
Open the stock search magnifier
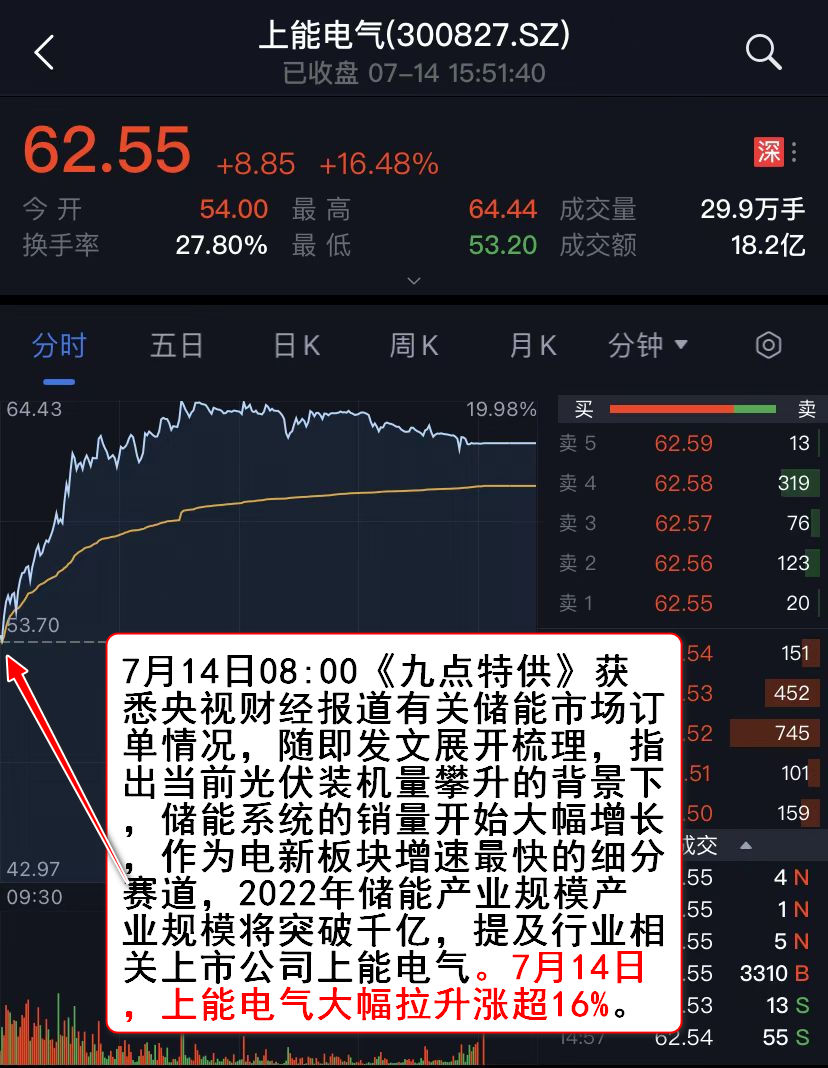click(763, 52)
